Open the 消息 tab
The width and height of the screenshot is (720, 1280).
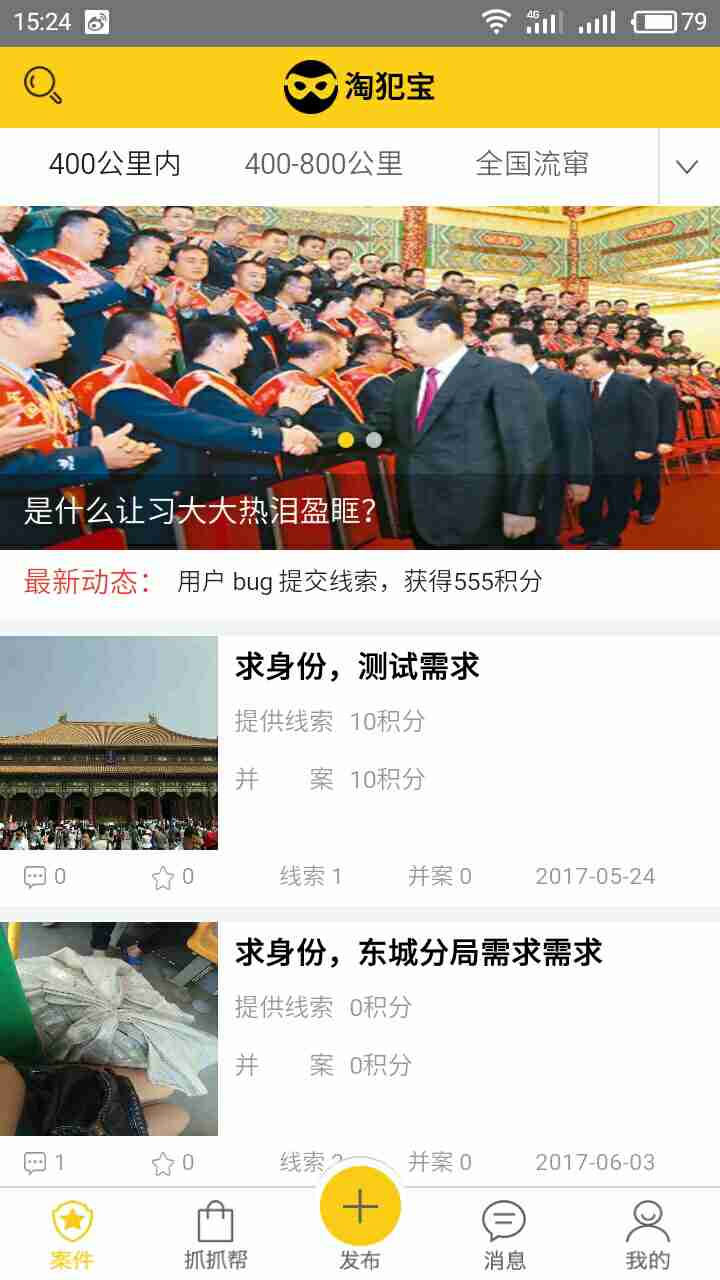click(x=504, y=1236)
